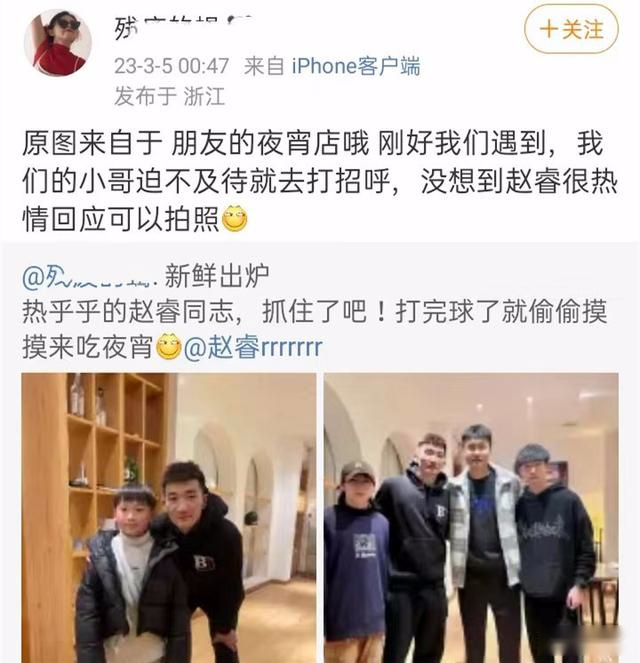Open the iPhone客户端 source link
The height and width of the screenshot is (663, 640).
click(355, 67)
